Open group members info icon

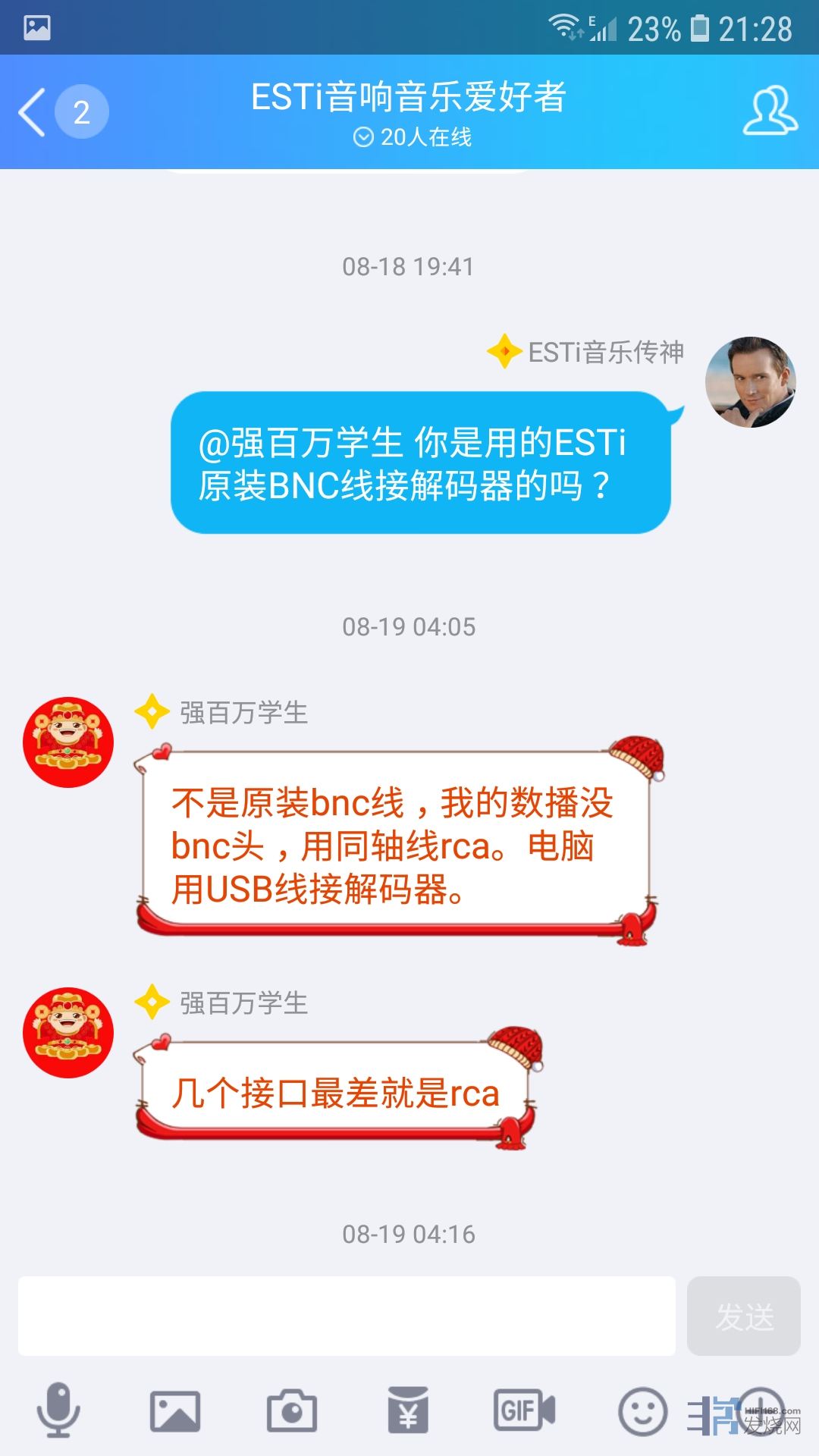click(x=769, y=112)
